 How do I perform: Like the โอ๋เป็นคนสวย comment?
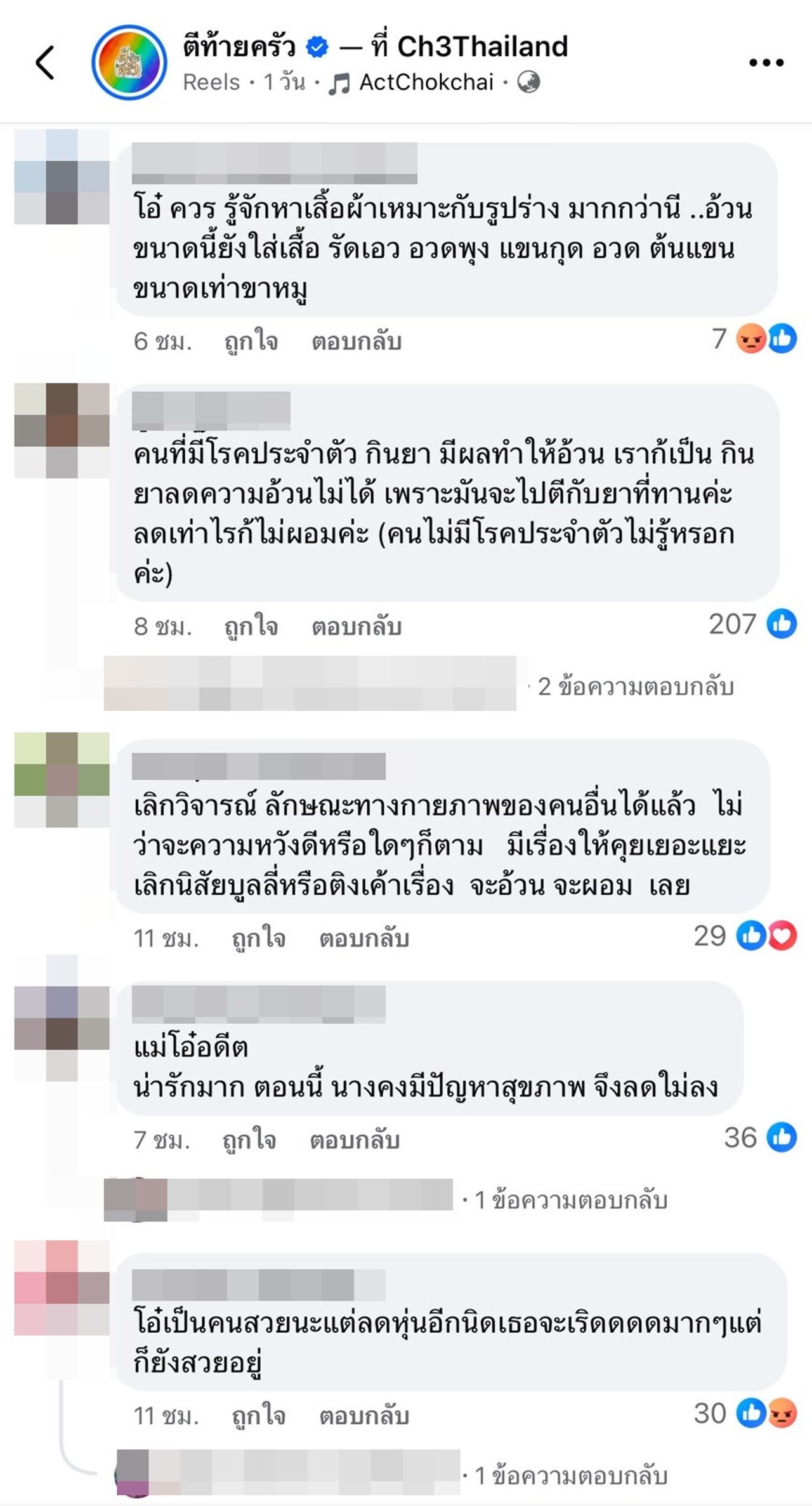[x=258, y=1416]
